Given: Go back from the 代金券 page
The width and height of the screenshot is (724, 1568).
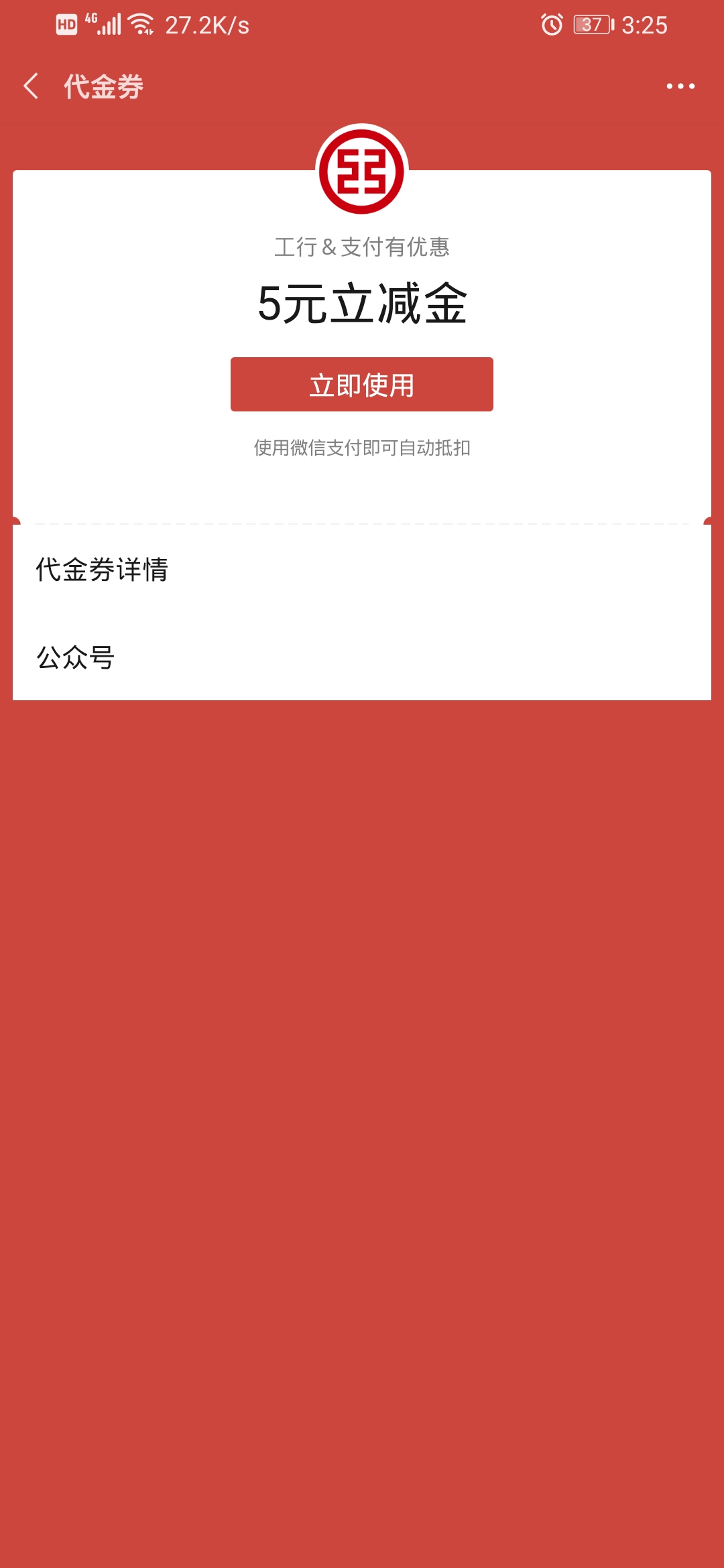Looking at the screenshot, I should [31, 86].
